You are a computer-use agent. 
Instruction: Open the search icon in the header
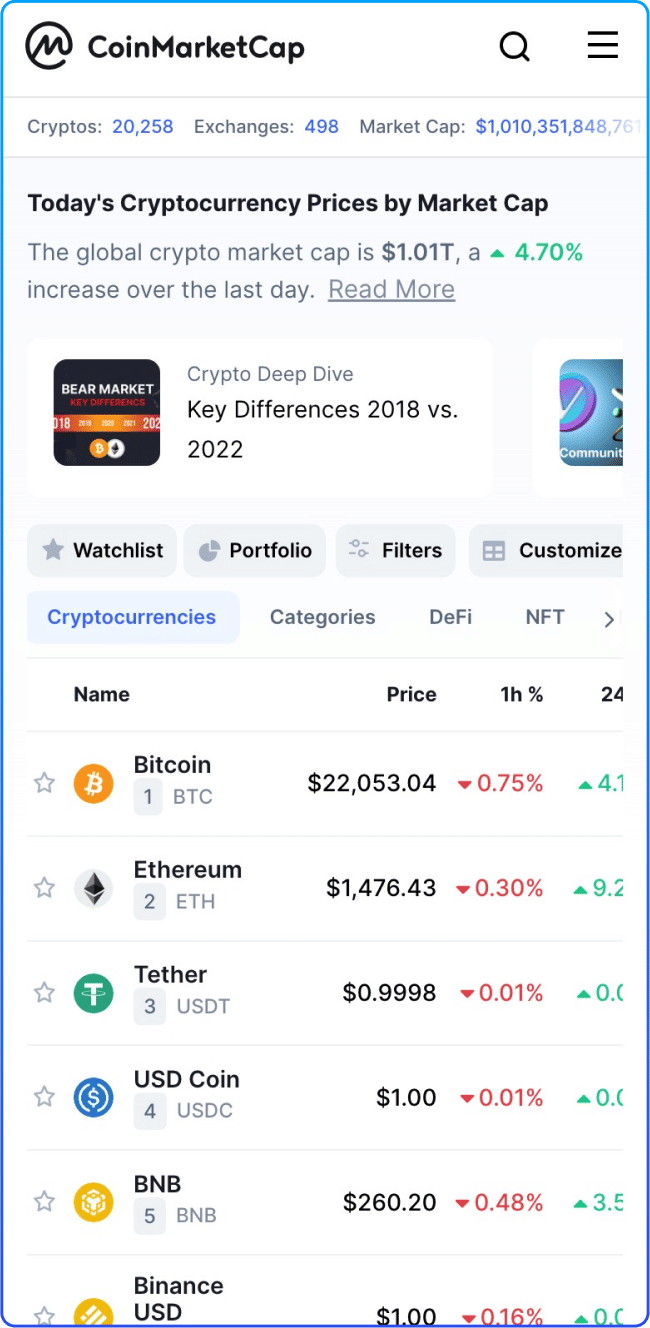click(x=514, y=46)
